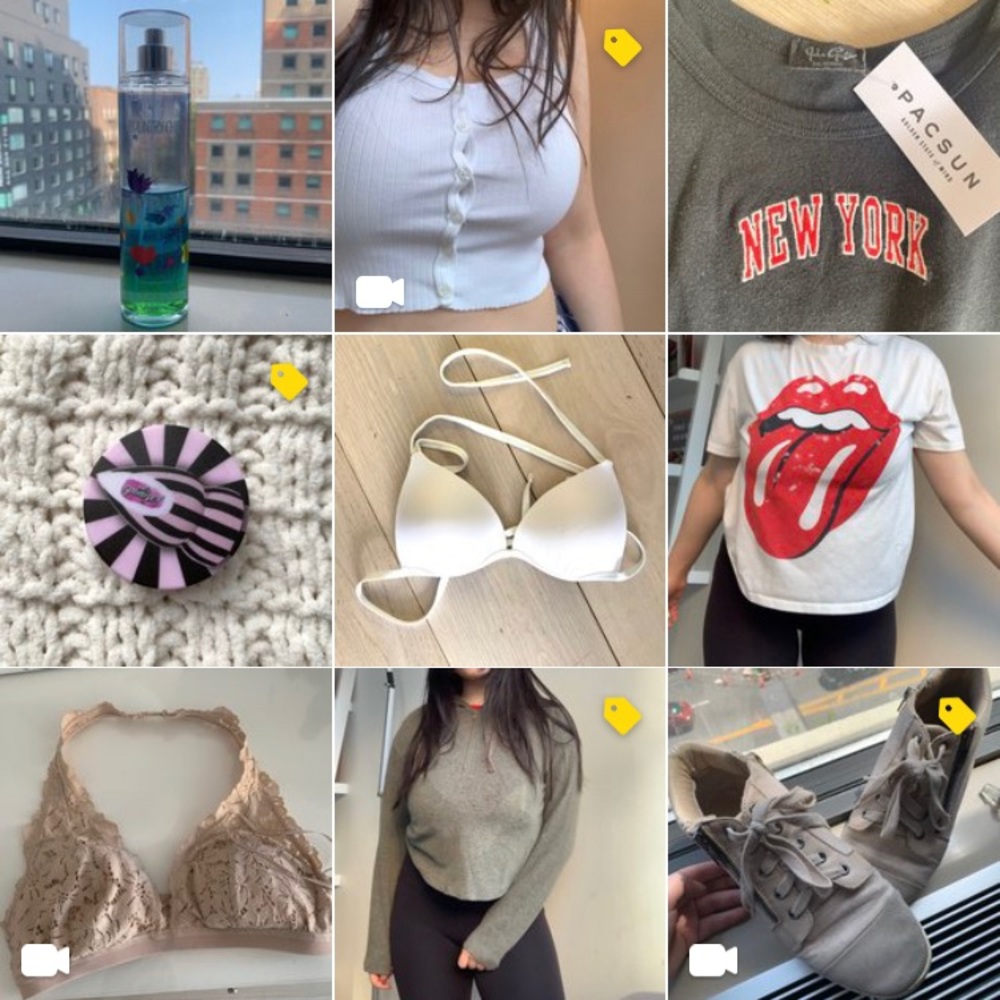Image resolution: width=1000 pixels, height=1000 pixels.
Task: Open the body mist bottle listing
Action: tap(165, 165)
